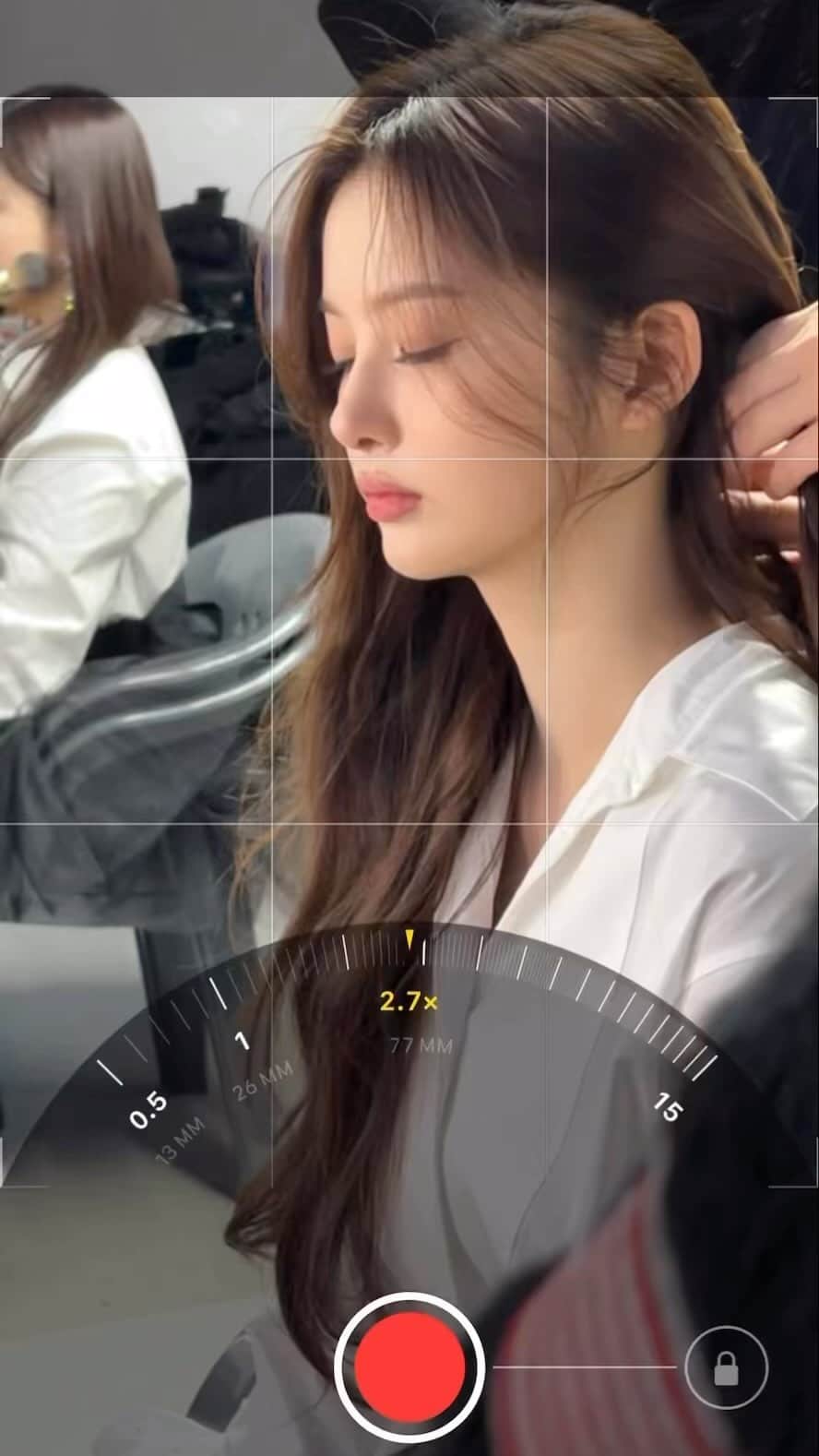Jump to 15x zoom on the dial
The width and height of the screenshot is (819, 1456).
pos(666,1106)
